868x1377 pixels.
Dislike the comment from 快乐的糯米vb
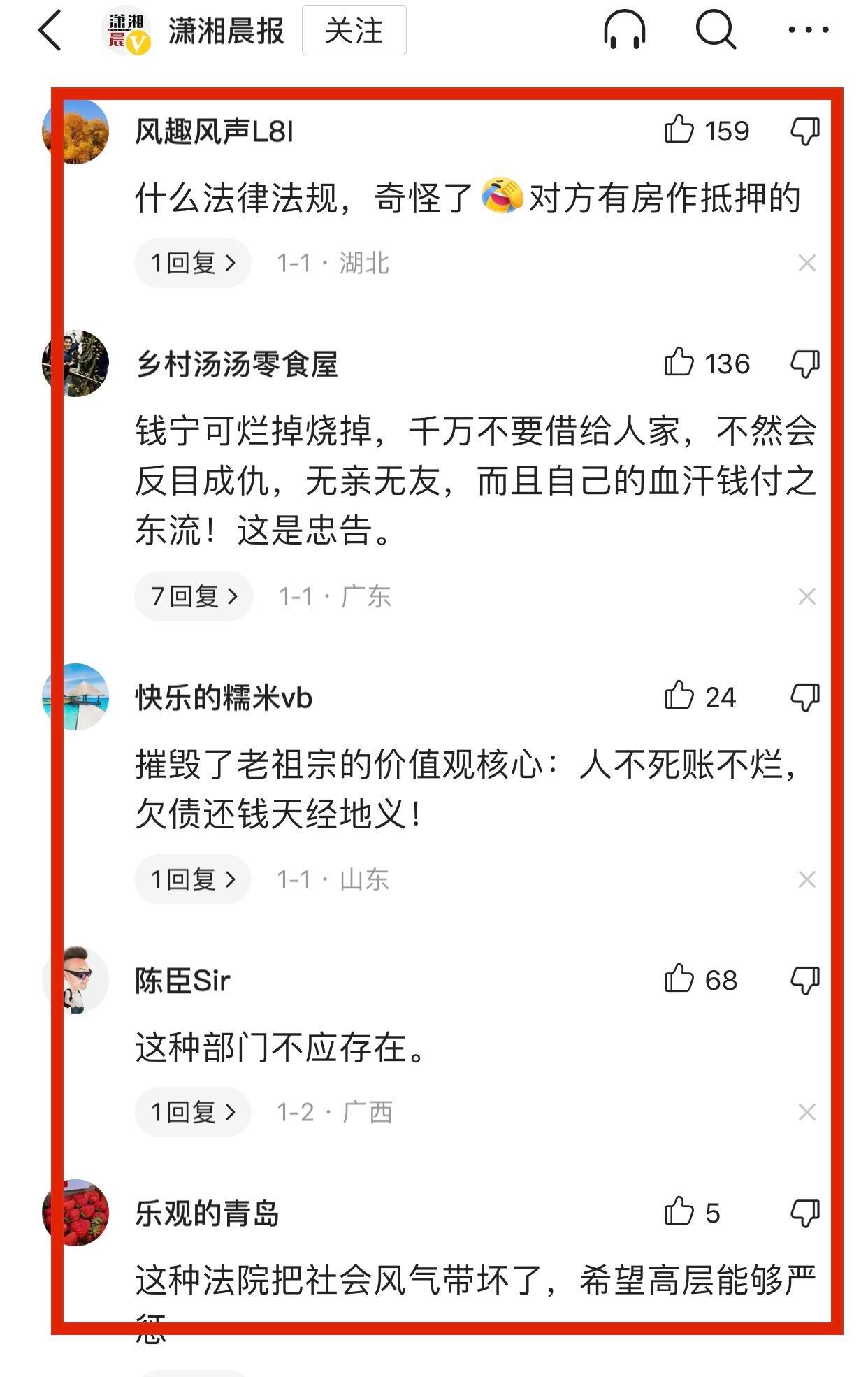point(805,697)
